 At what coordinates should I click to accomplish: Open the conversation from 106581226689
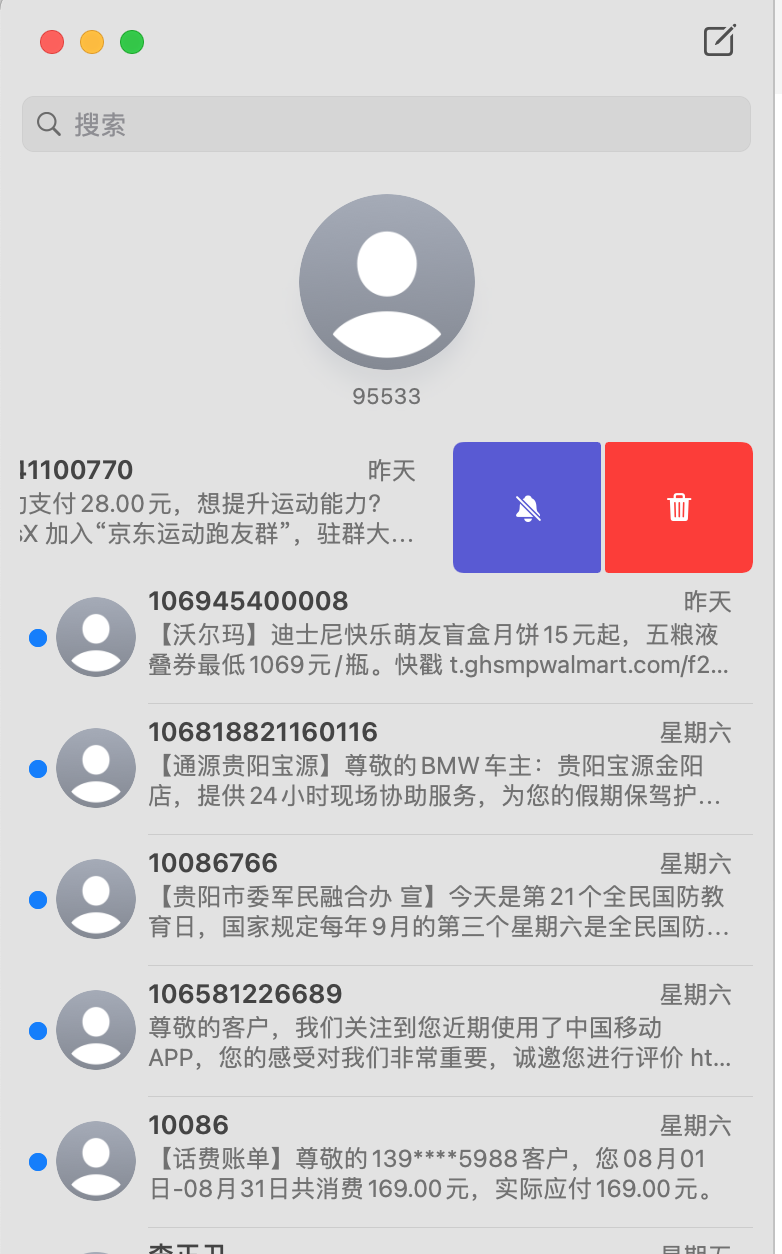click(x=430, y=1030)
